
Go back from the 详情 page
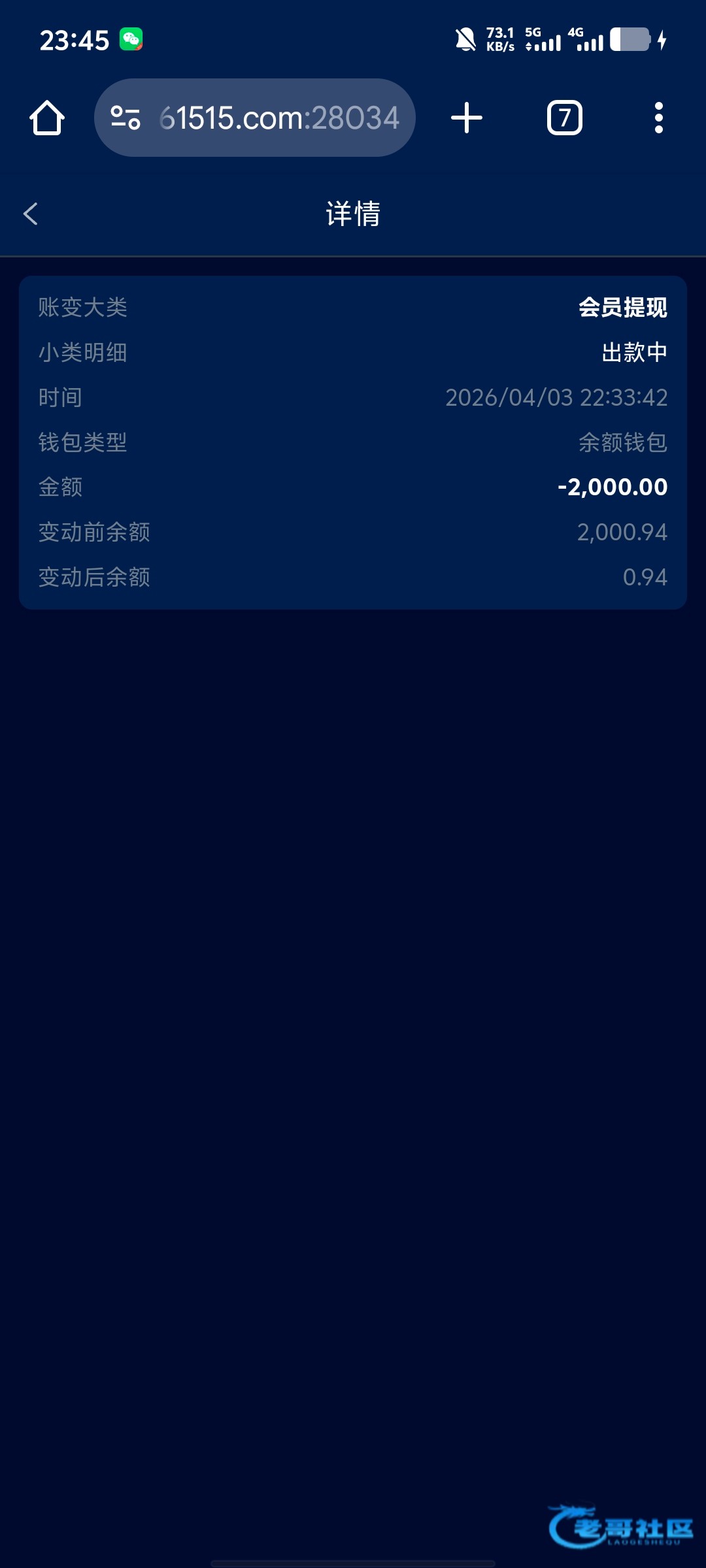point(31,214)
